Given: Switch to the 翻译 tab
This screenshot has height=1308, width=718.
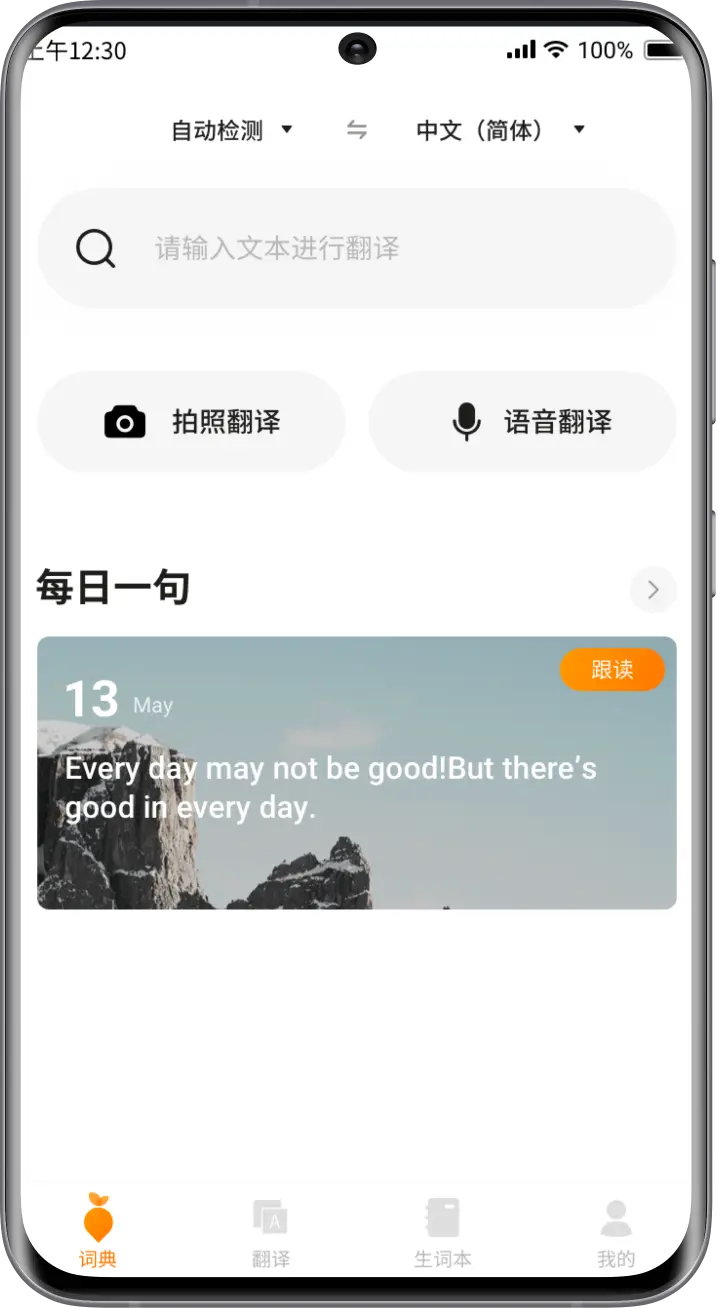Looking at the screenshot, I should tap(270, 1232).
